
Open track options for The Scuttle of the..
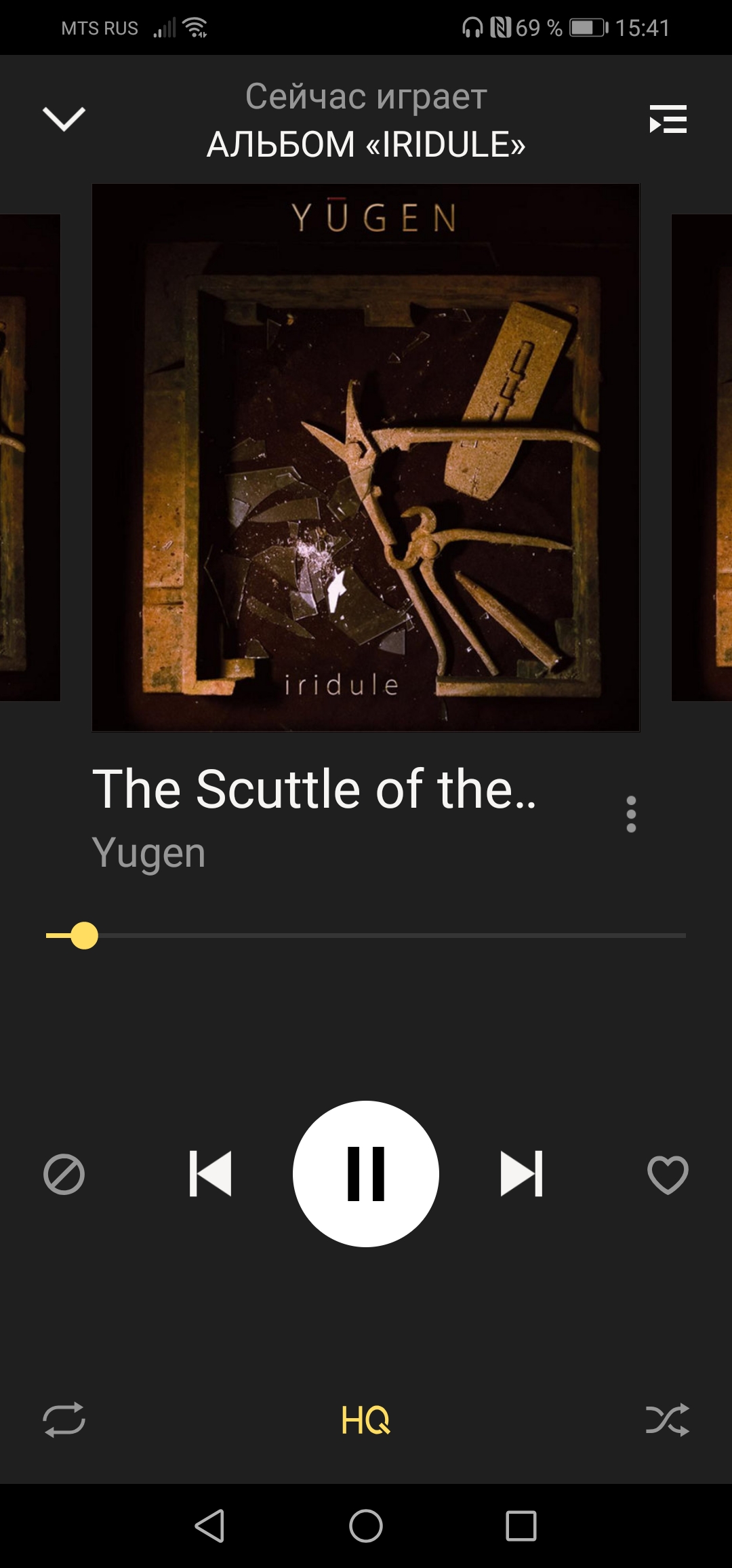tap(631, 814)
